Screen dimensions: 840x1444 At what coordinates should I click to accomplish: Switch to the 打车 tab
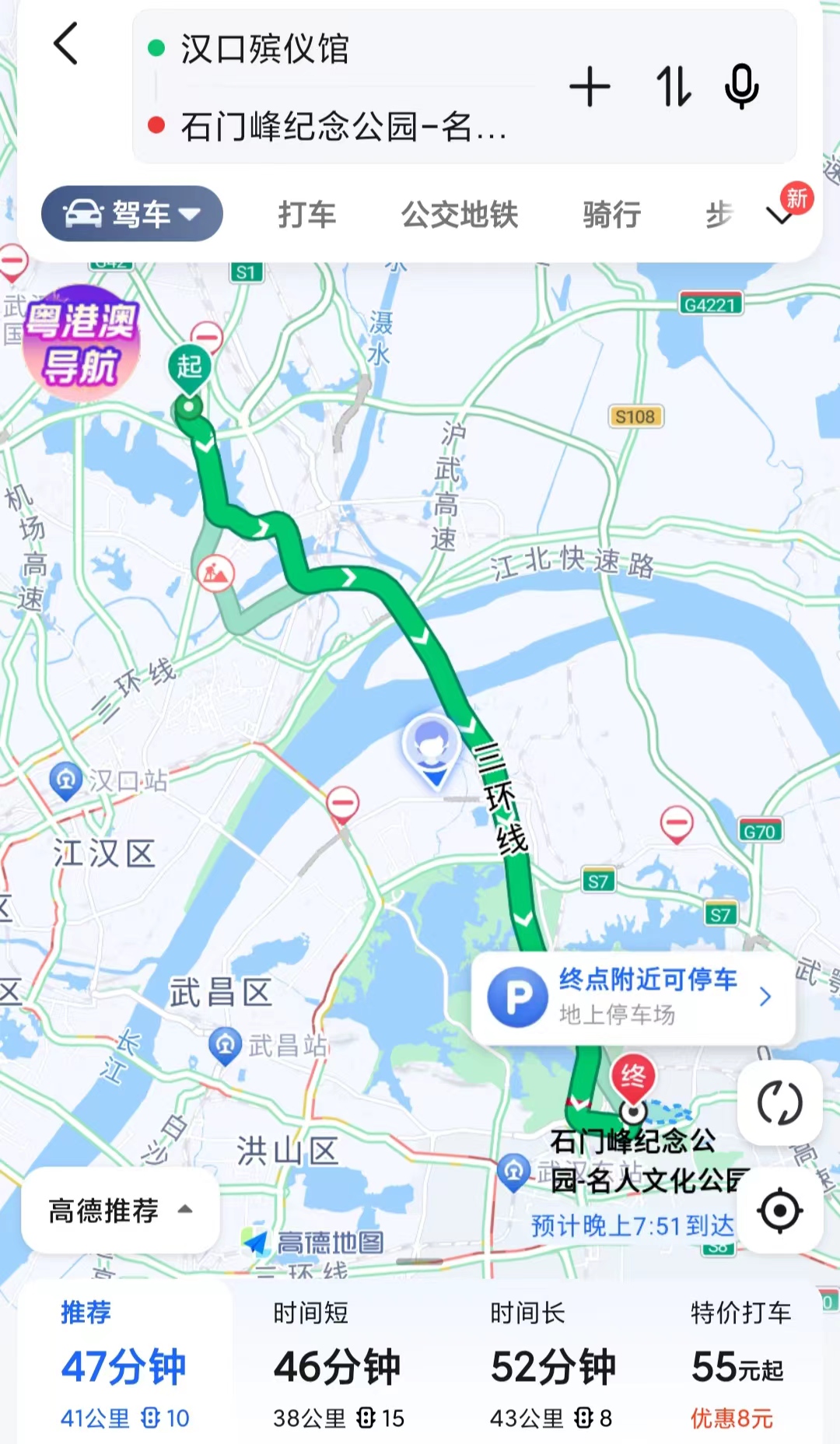click(307, 215)
